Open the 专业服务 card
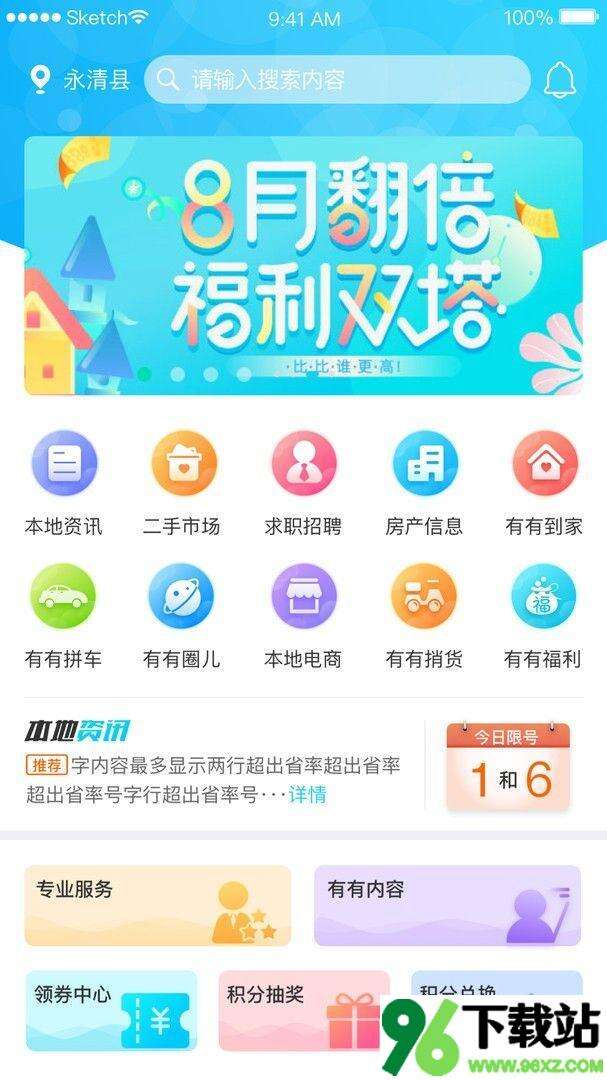Viewport: 607px width, 1080px height. [158, 906]
